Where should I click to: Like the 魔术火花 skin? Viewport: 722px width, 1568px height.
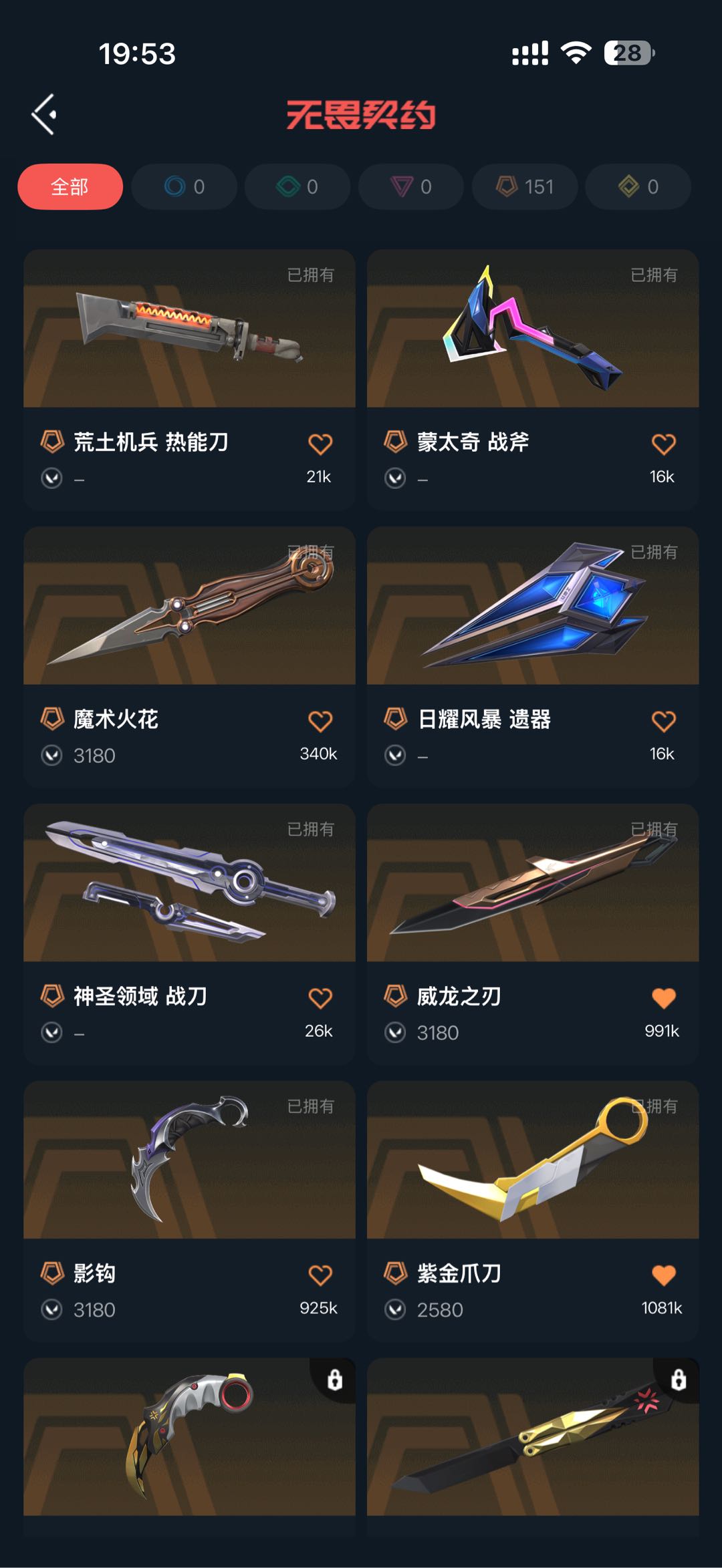pos(320,722)
